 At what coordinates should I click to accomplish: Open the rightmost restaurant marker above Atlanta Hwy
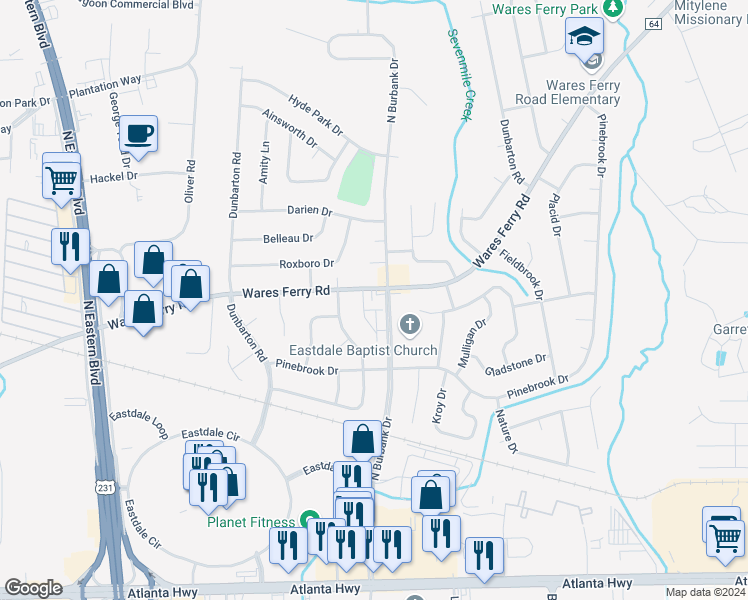484,557
